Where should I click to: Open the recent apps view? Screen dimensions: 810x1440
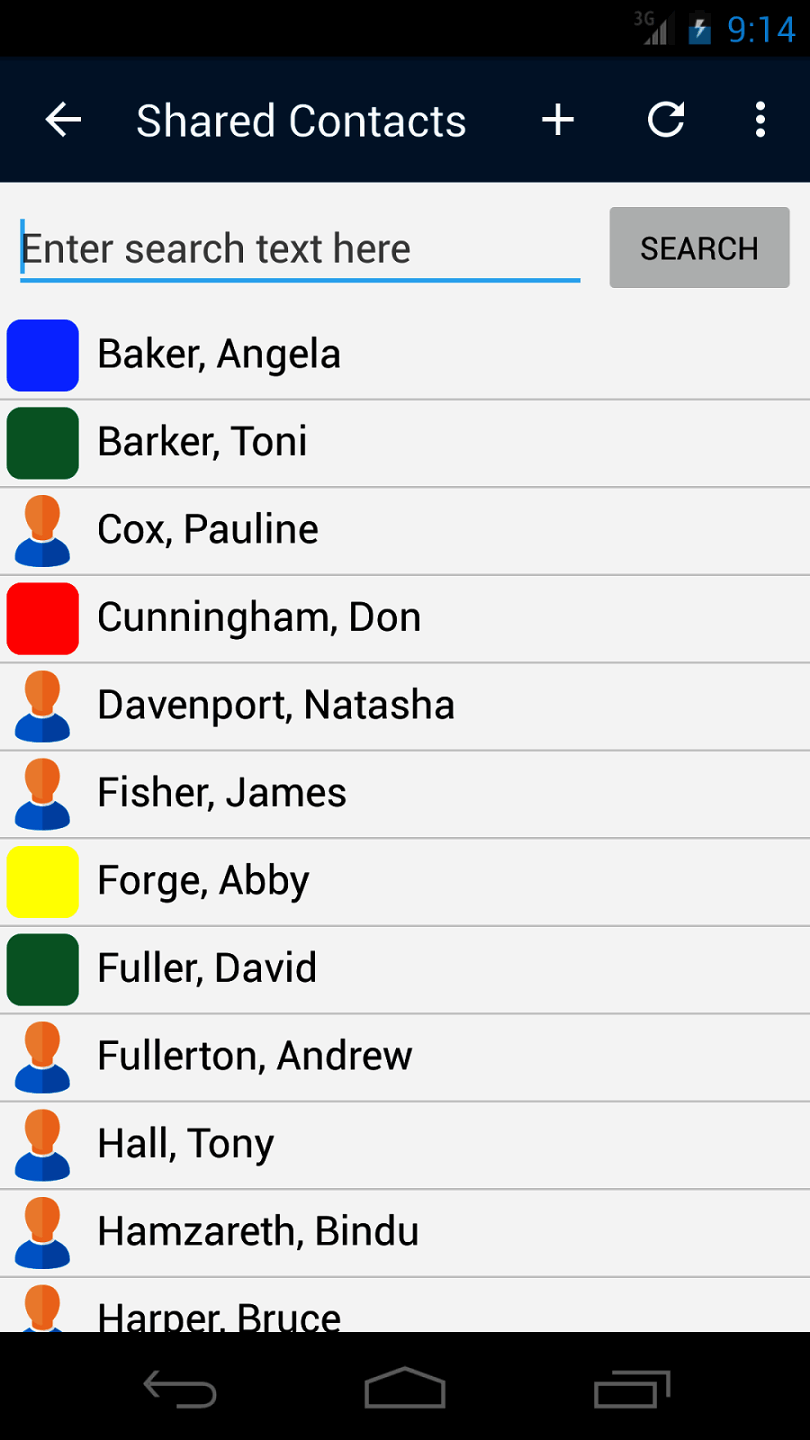tap(631, 1388)
